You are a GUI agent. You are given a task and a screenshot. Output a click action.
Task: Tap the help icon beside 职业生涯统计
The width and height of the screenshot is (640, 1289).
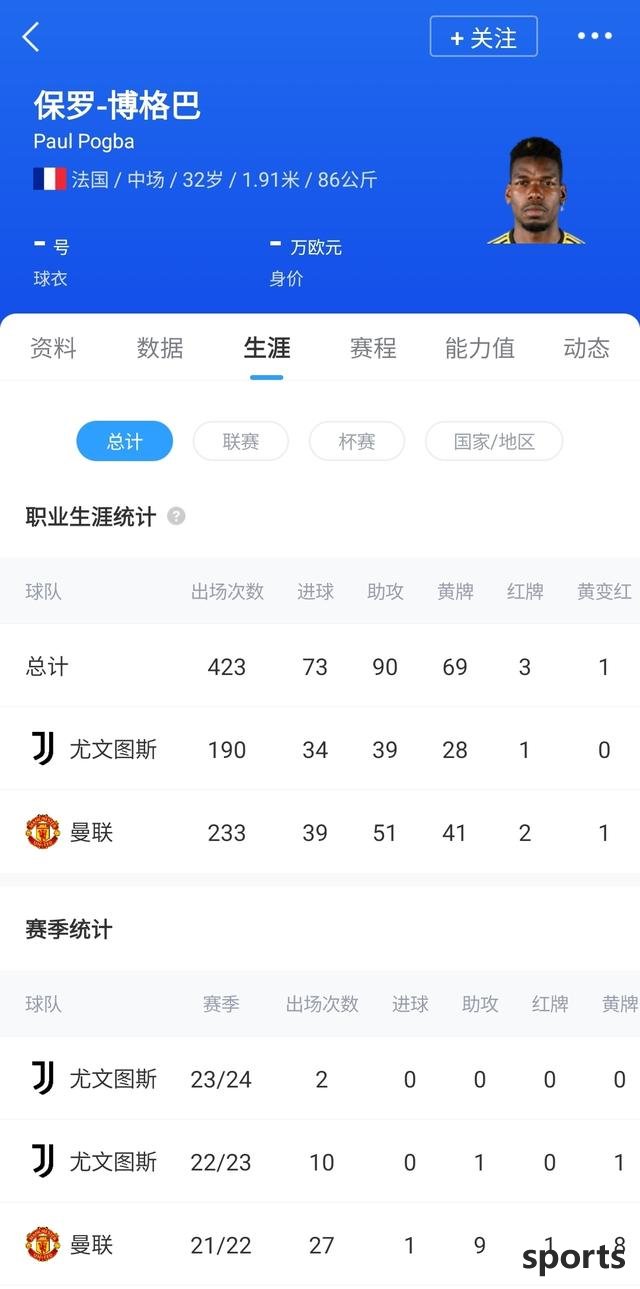pyautogui.click(x=176, y=517)
